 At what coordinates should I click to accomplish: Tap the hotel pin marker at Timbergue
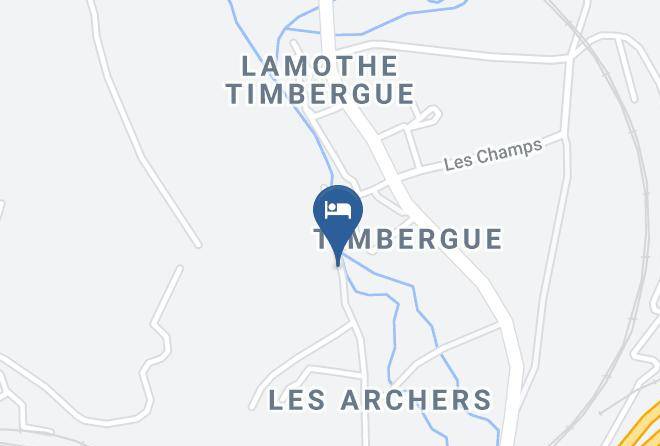338,214
